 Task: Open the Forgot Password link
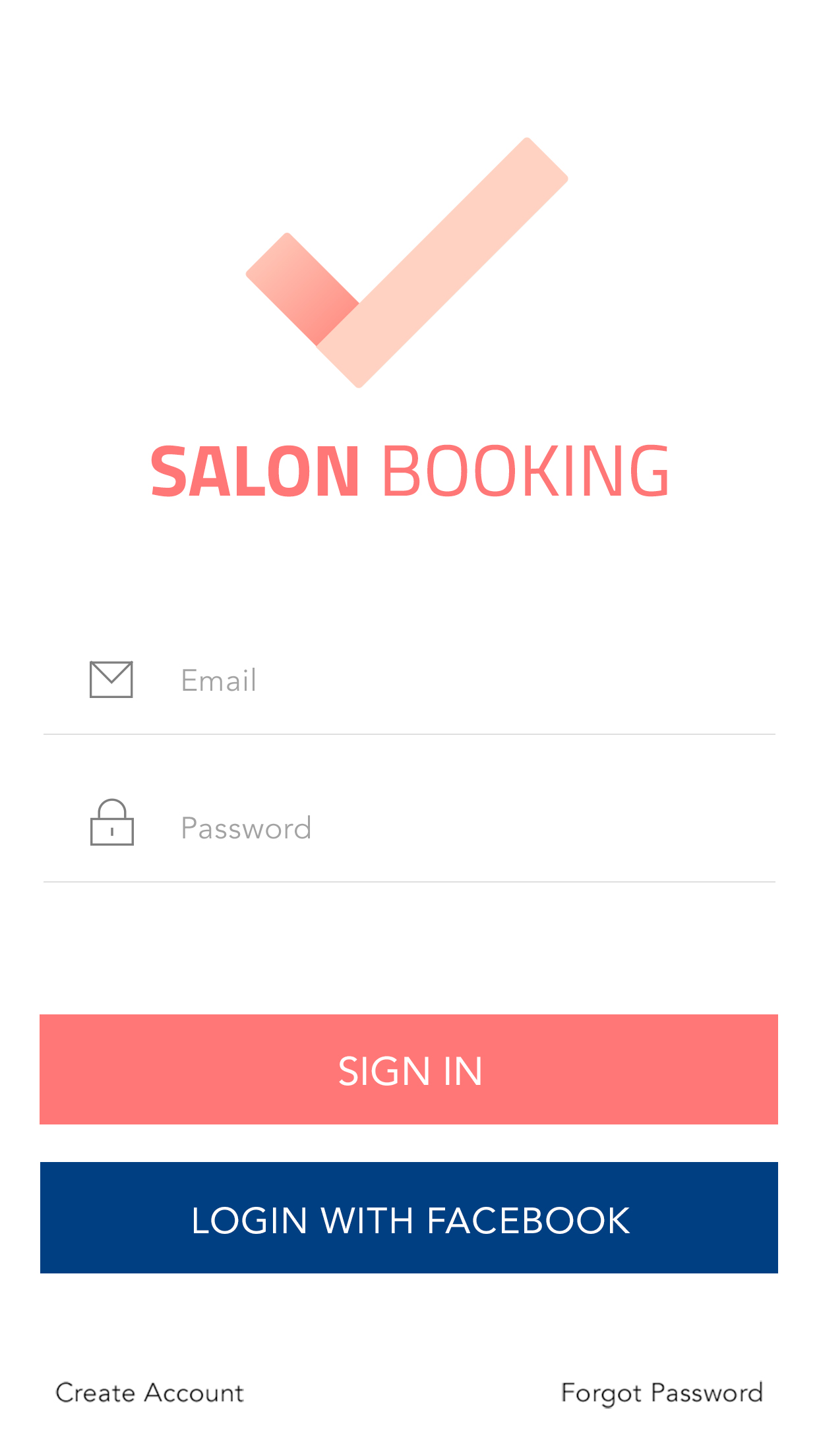click(x=662, y=1393)
